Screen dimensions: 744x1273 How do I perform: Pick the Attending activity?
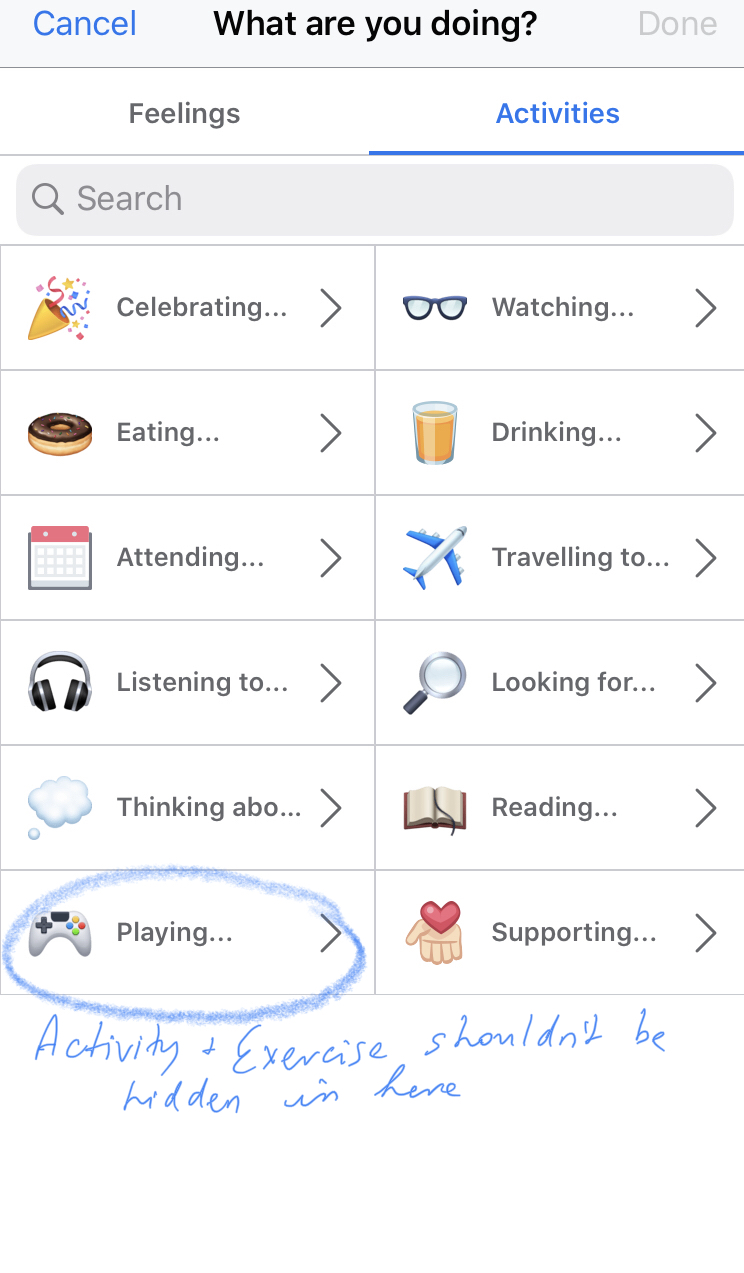click(x=187, y=558)
